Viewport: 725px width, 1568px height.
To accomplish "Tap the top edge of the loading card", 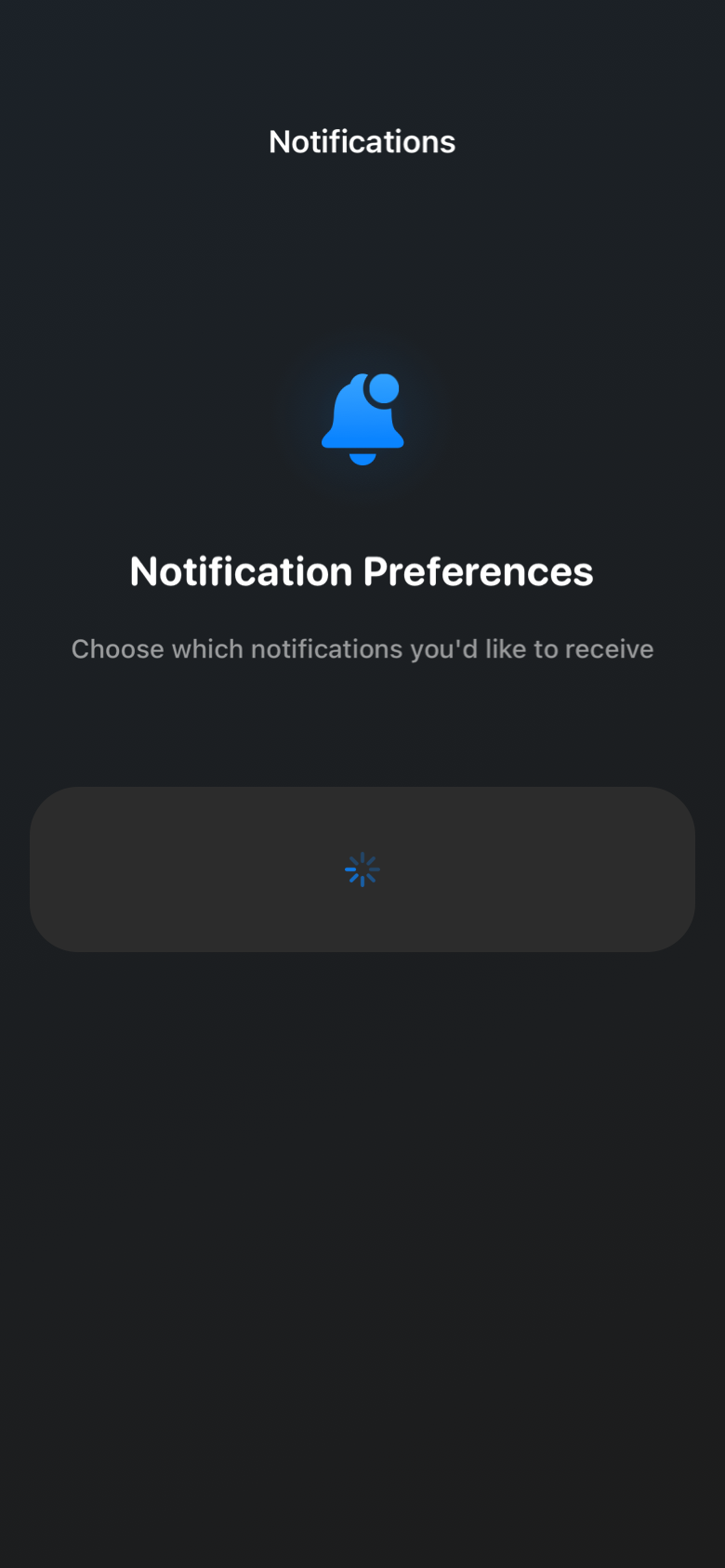I will click(362, 790).
